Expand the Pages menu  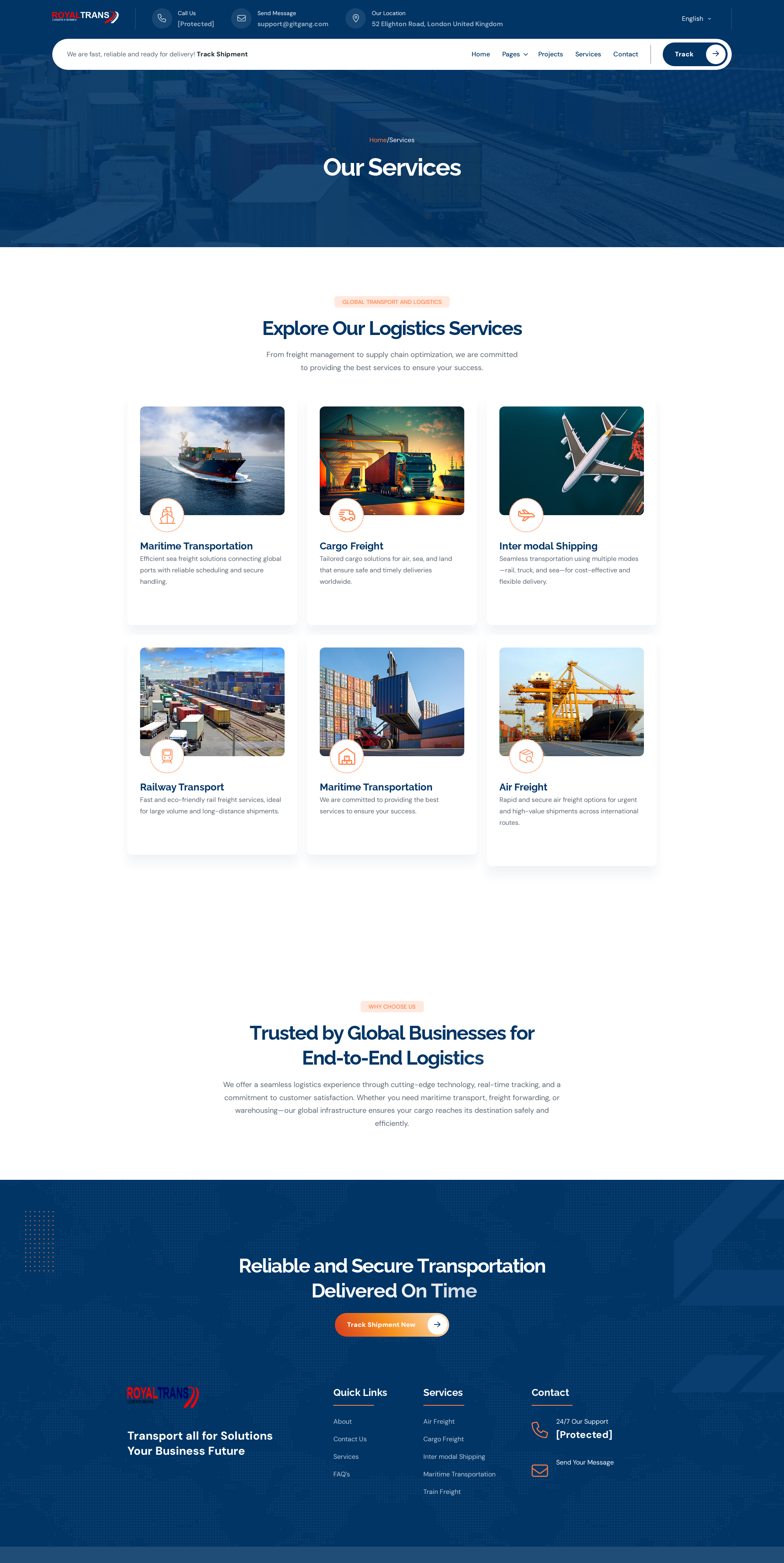pyautogui.click(x=514, y=55)
